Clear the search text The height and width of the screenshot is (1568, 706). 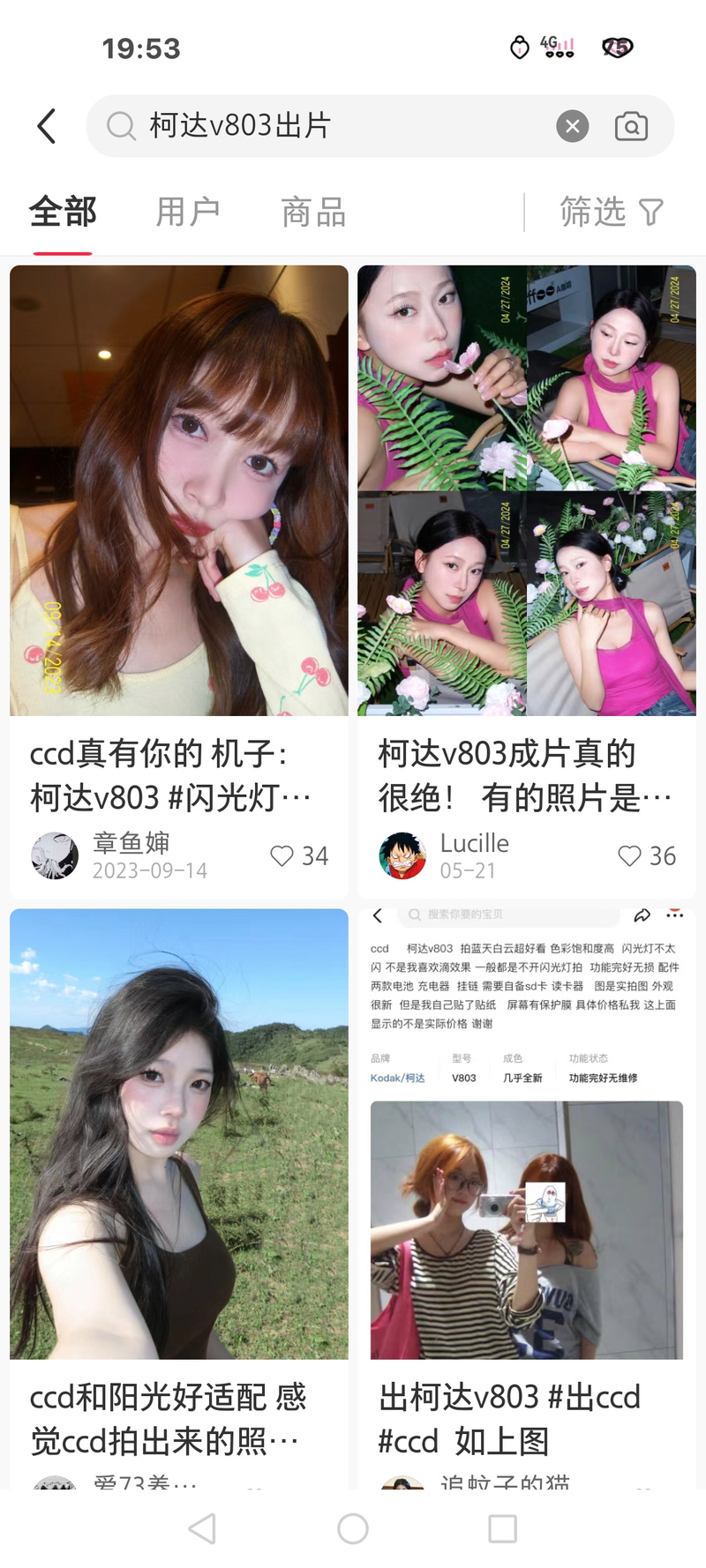[x=572, y=126]
